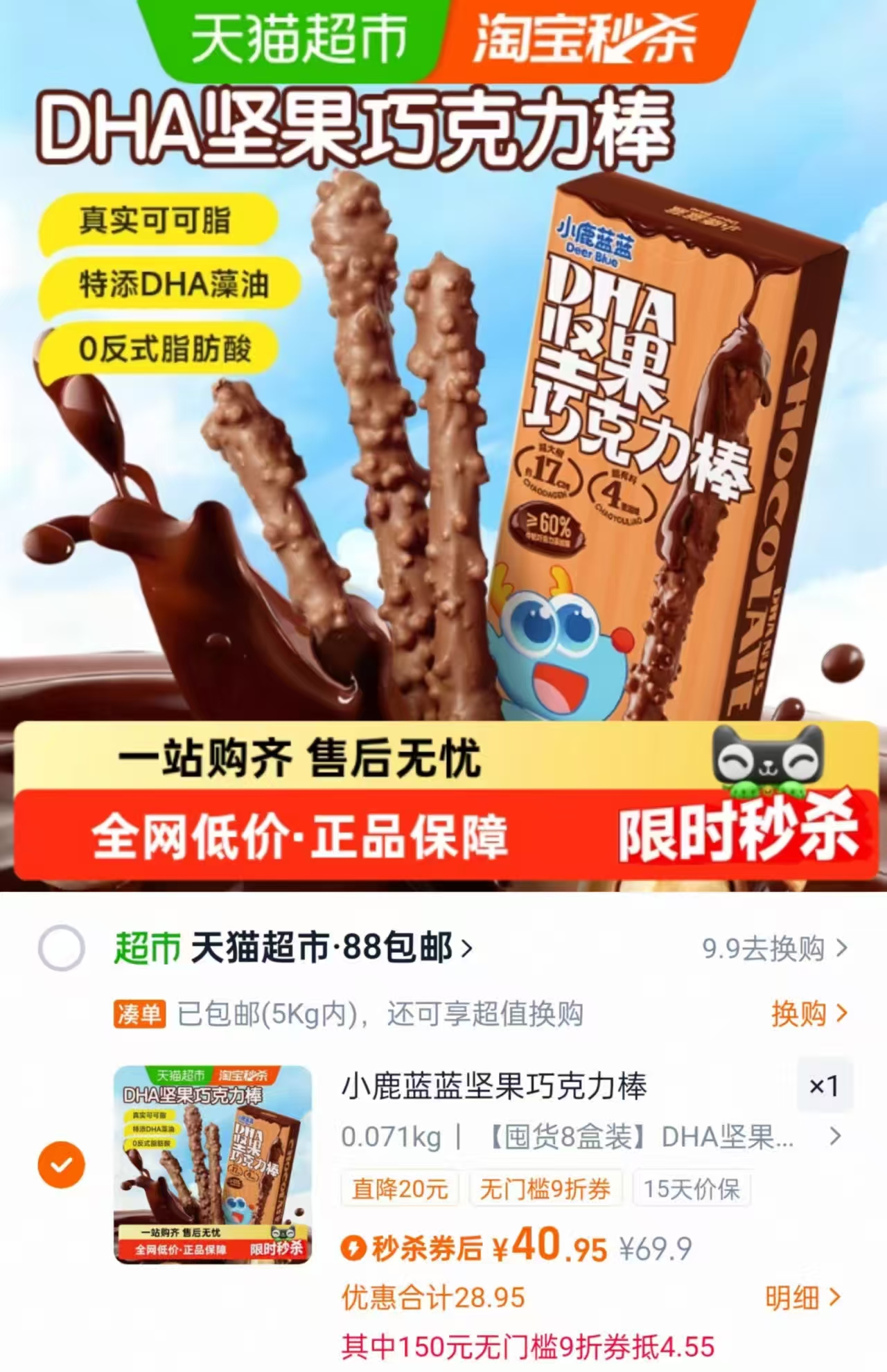Image resolution: width=887 pixels, height=1372 pixels.
Task: Click the orange 凑单 tag icon
Action: coord(142,1013)
